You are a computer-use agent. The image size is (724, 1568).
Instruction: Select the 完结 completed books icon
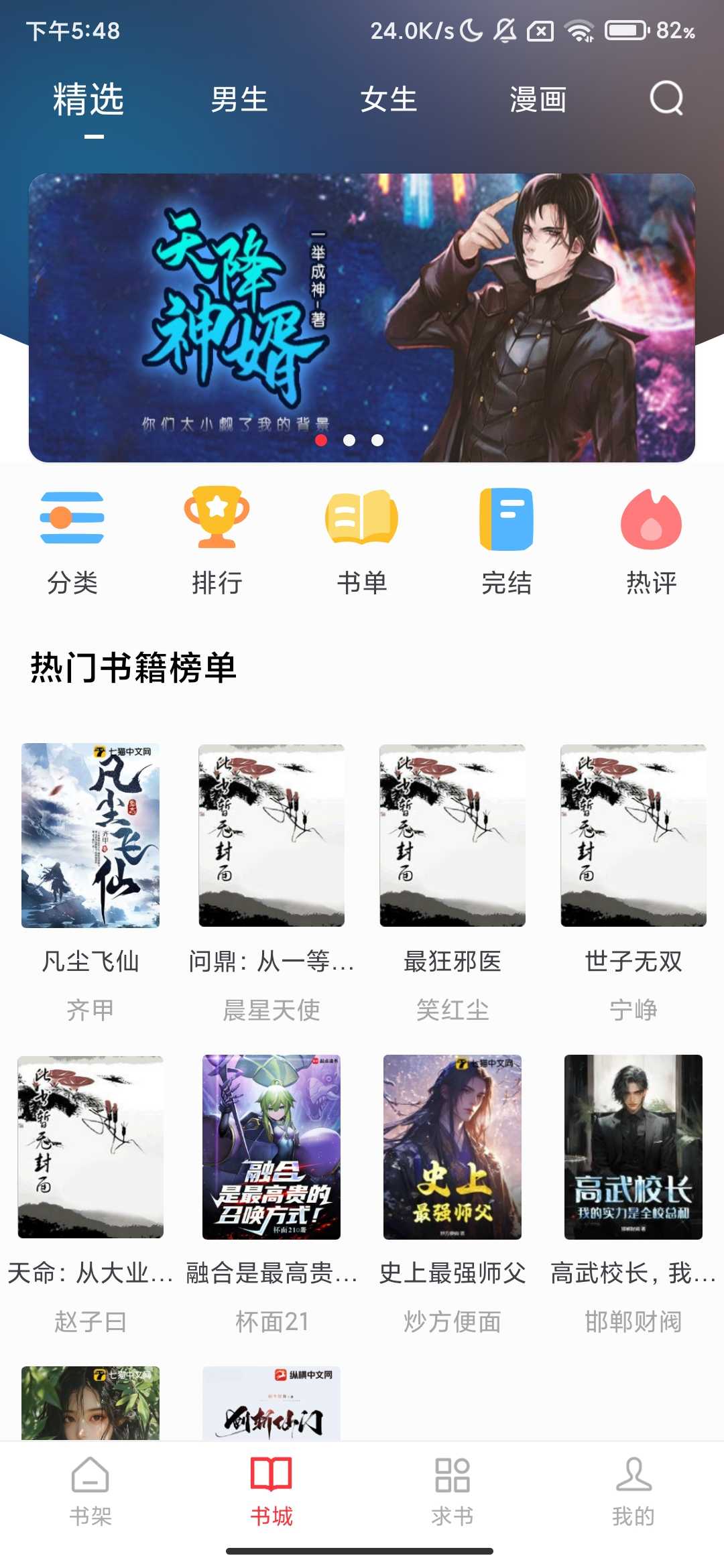point(507,536)
